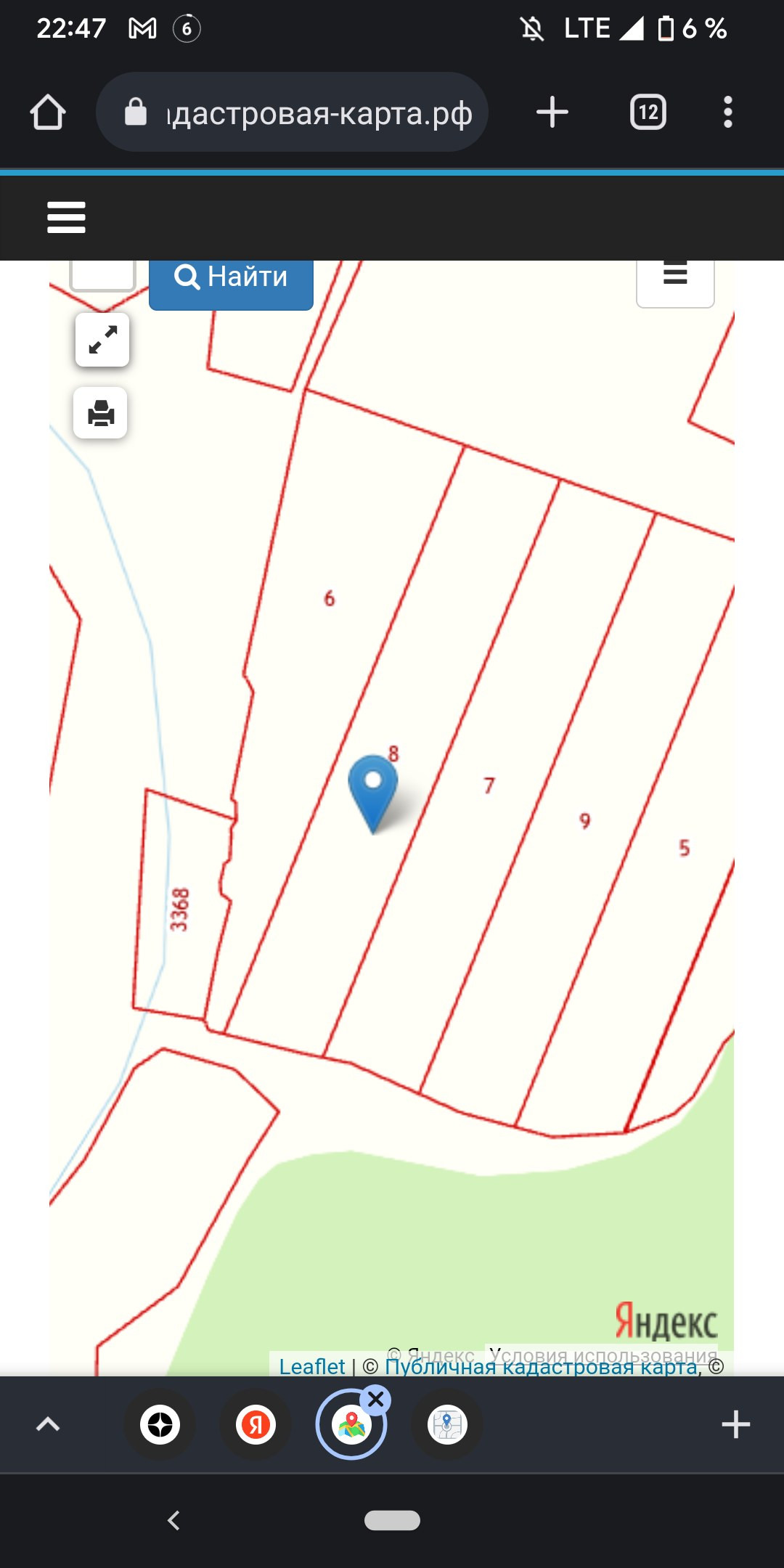784x1568 pixels.
Task: Open the map layers menu
Action: [x=675, y=278]
